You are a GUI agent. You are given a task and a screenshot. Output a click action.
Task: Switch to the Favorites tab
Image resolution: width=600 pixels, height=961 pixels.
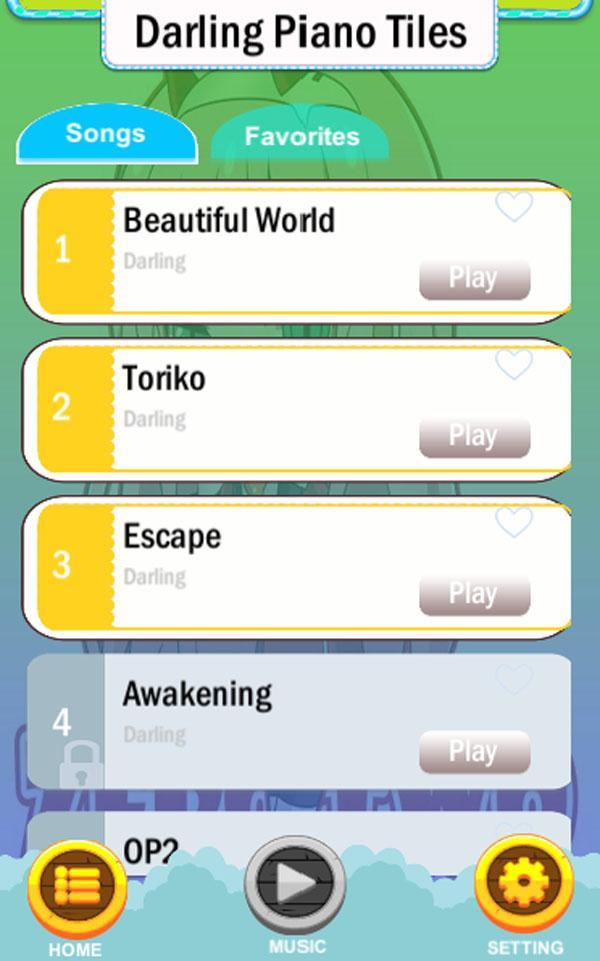point(301,137)
